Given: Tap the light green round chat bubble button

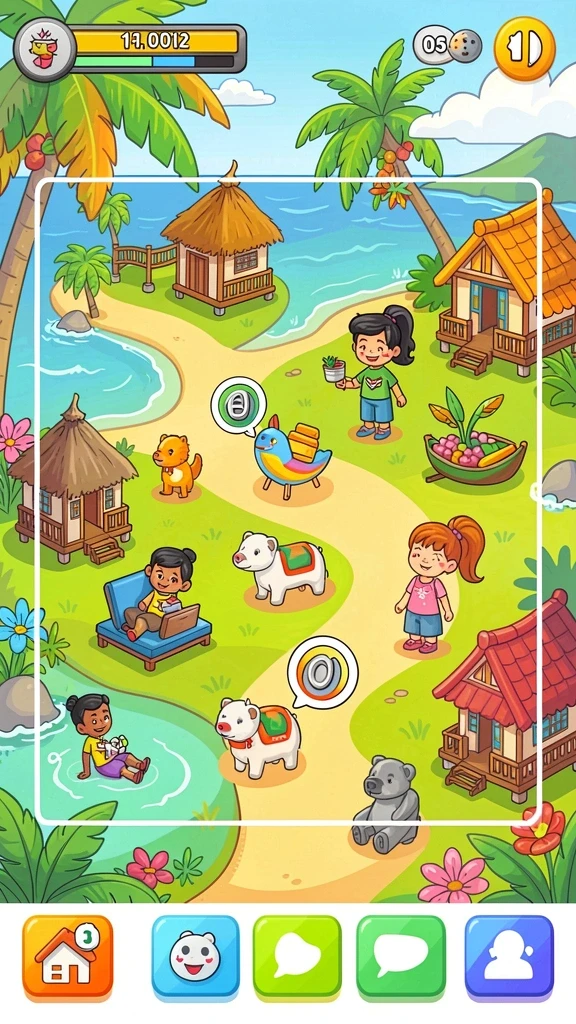Looking at the screenshot, I should pyautogui.click(x=297, y=957).
